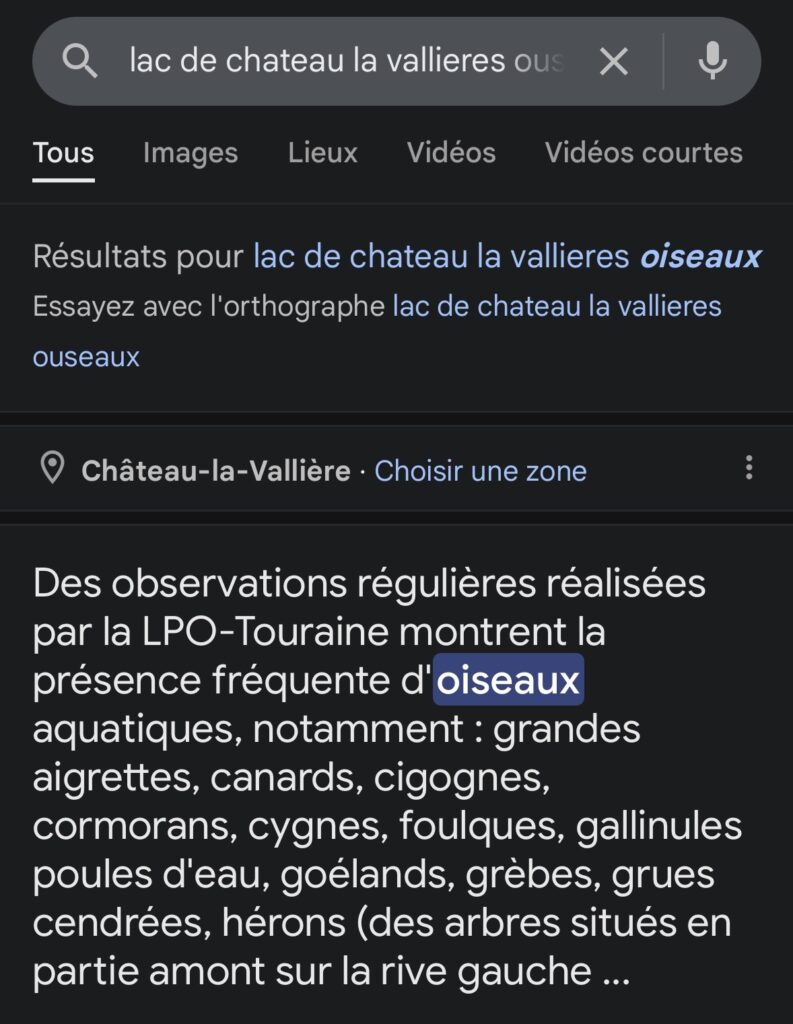793x1024 pixels.
Task: Switch to the Lieux tab
Action: [322, 153]
